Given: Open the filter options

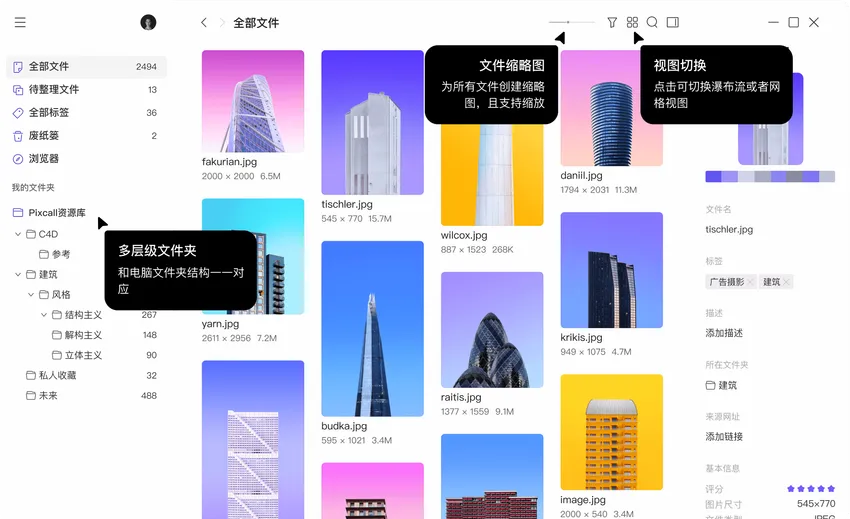Looking at the screenshot, I should pyautogui.click(x=612, y=22).
